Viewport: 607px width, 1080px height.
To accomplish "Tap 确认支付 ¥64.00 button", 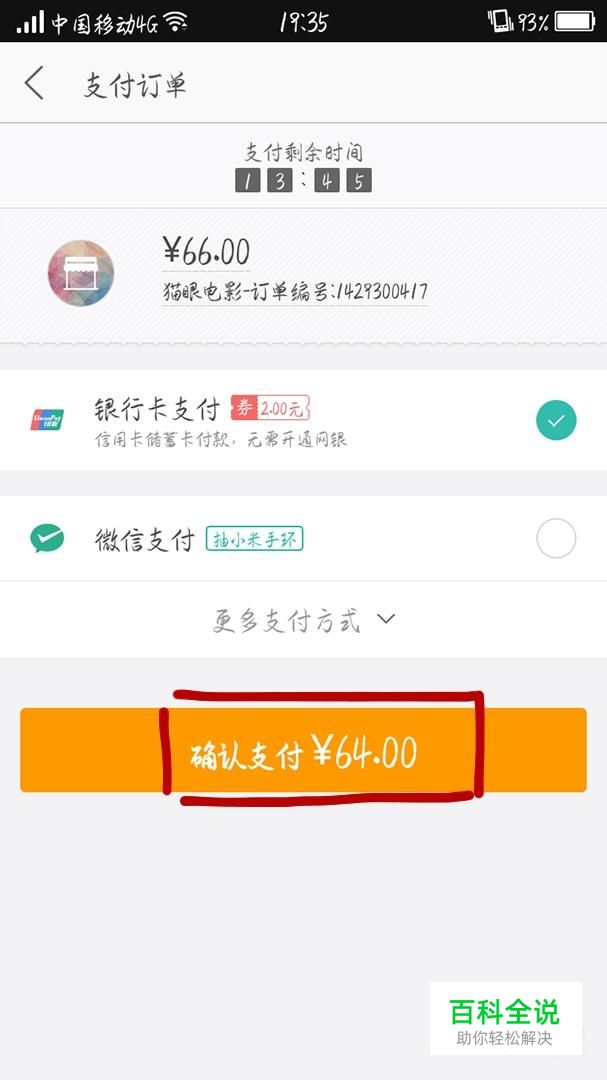I will pyautogui.click(x=303, y=750).
